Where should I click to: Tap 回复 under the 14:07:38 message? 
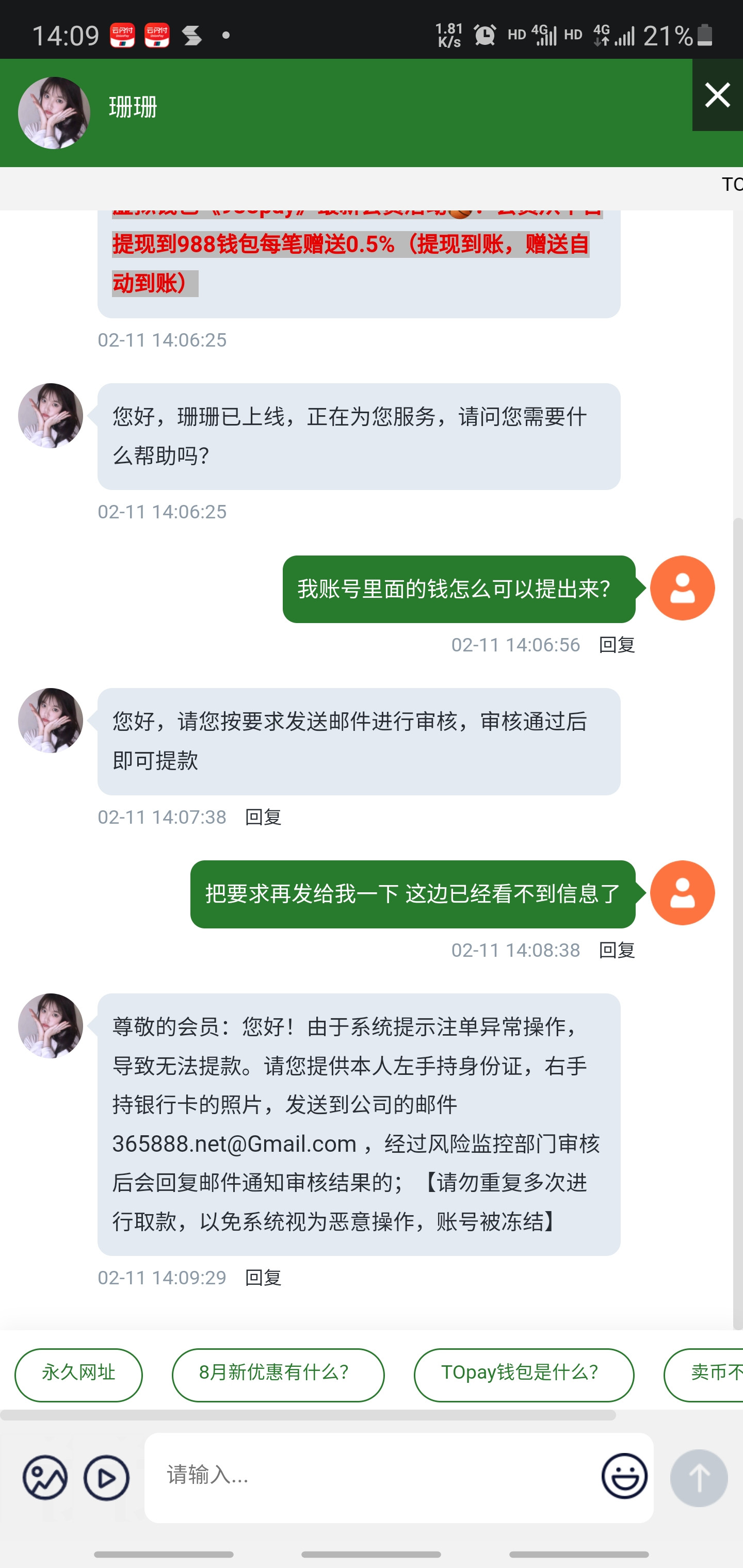[x=263, y=817]
